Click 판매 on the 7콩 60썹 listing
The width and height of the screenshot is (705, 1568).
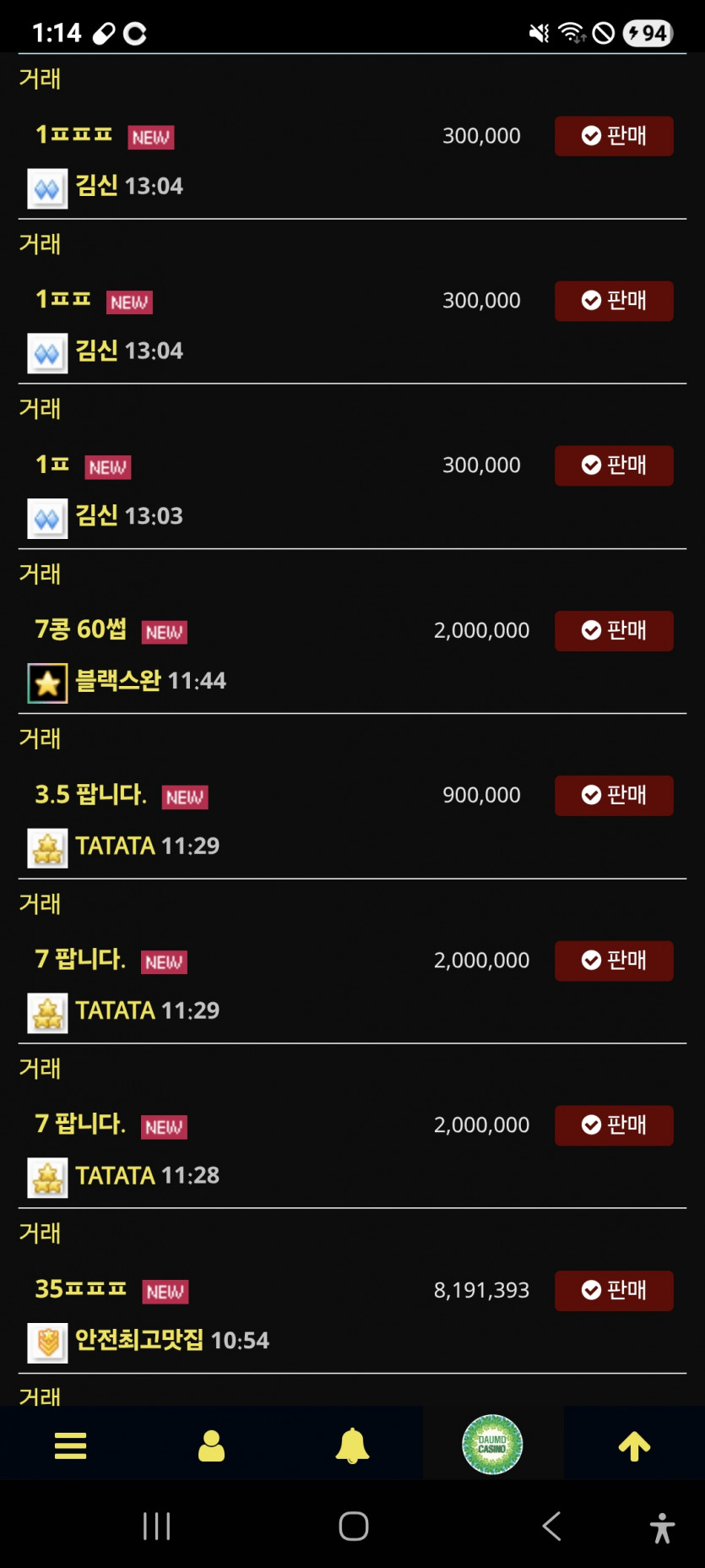click(614, 630)
